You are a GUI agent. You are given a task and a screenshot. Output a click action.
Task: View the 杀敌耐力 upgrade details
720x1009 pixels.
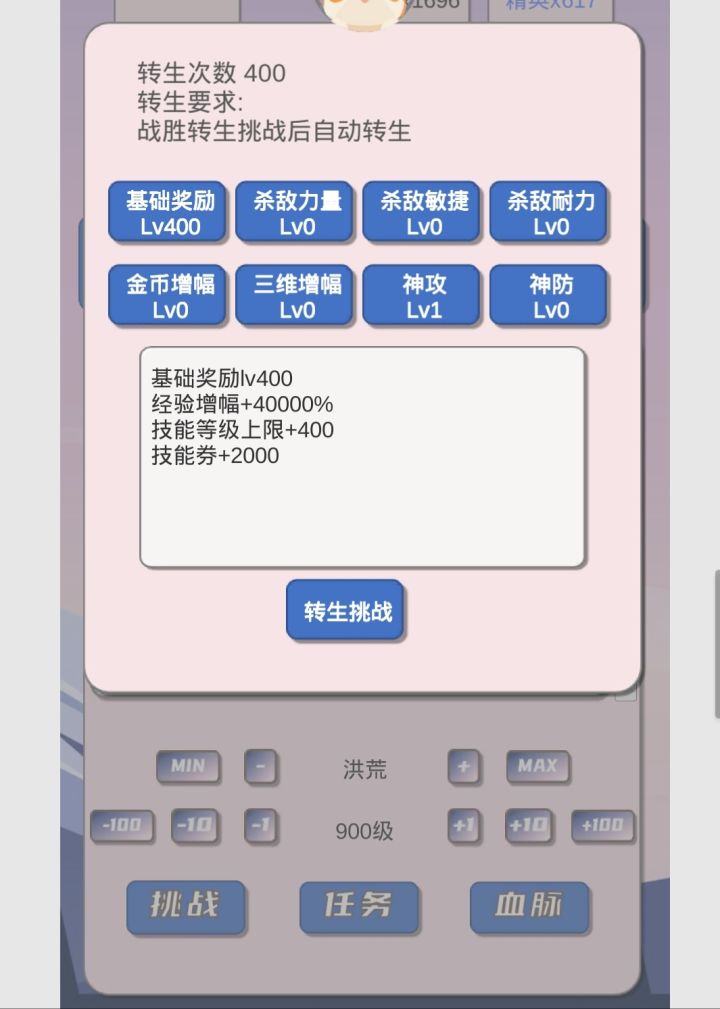point(548,211)
